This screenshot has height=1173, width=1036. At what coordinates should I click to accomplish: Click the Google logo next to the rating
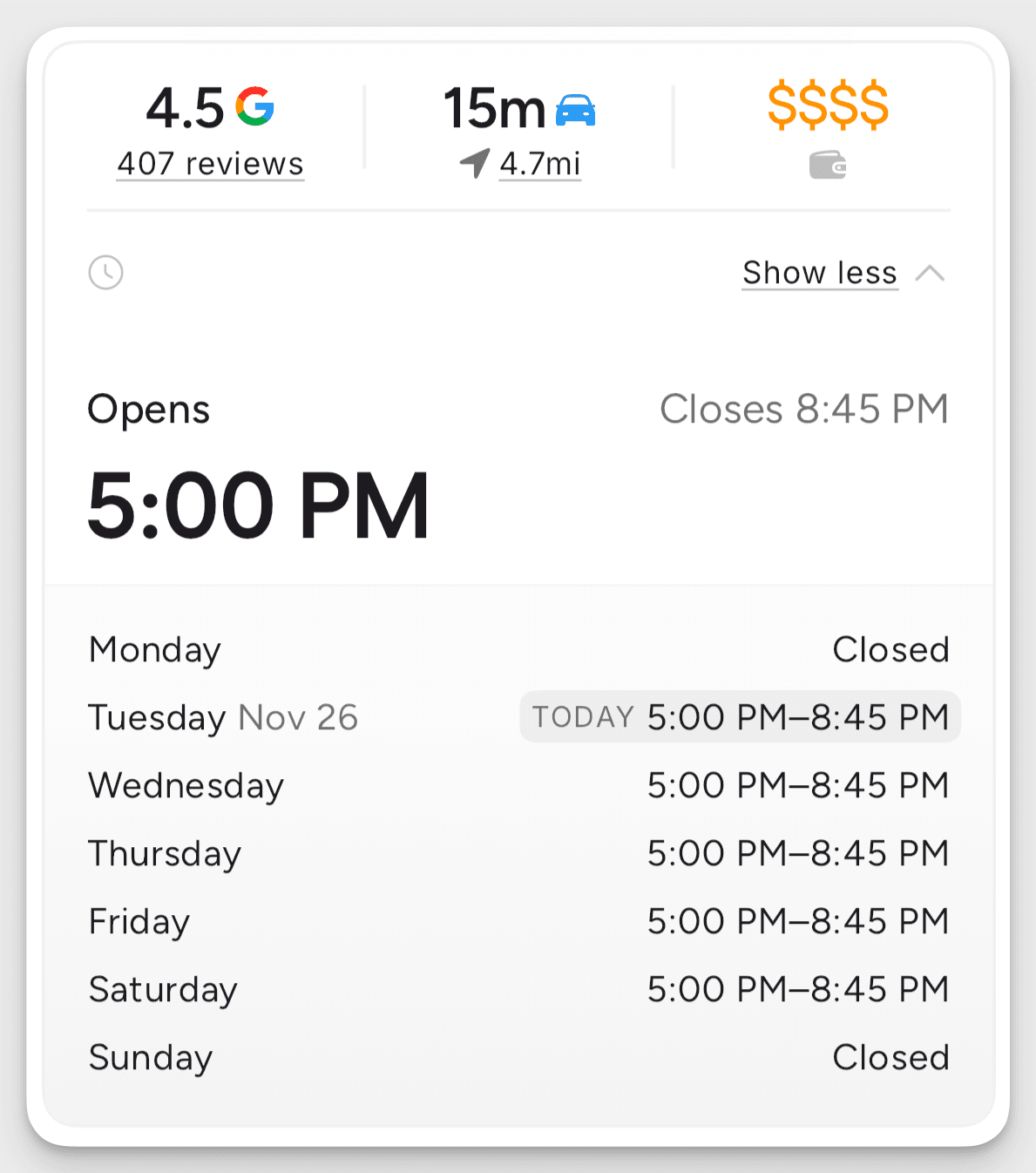pos(254,106)
